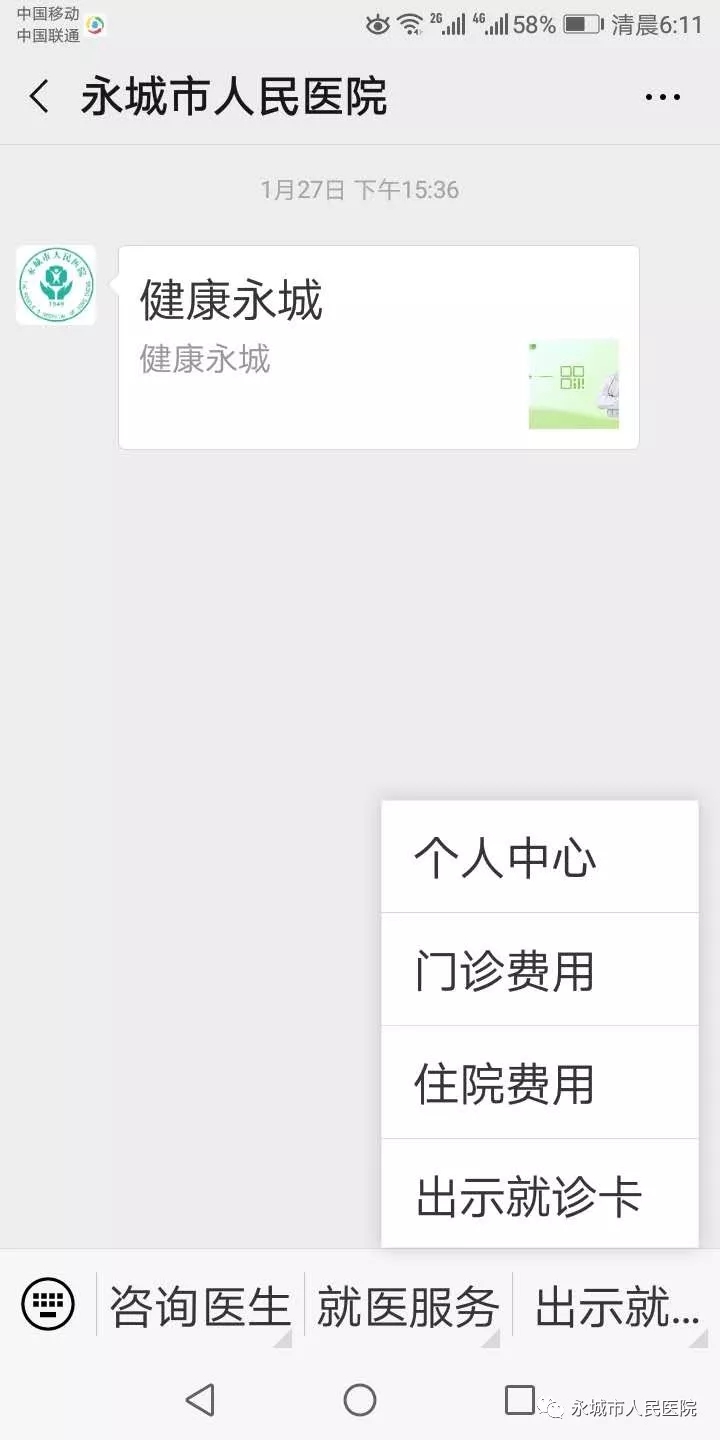This screenshot has width=720, height=1440.
Task: Expand the 就医服务 bottom menu
Action: click(408, 1306)
